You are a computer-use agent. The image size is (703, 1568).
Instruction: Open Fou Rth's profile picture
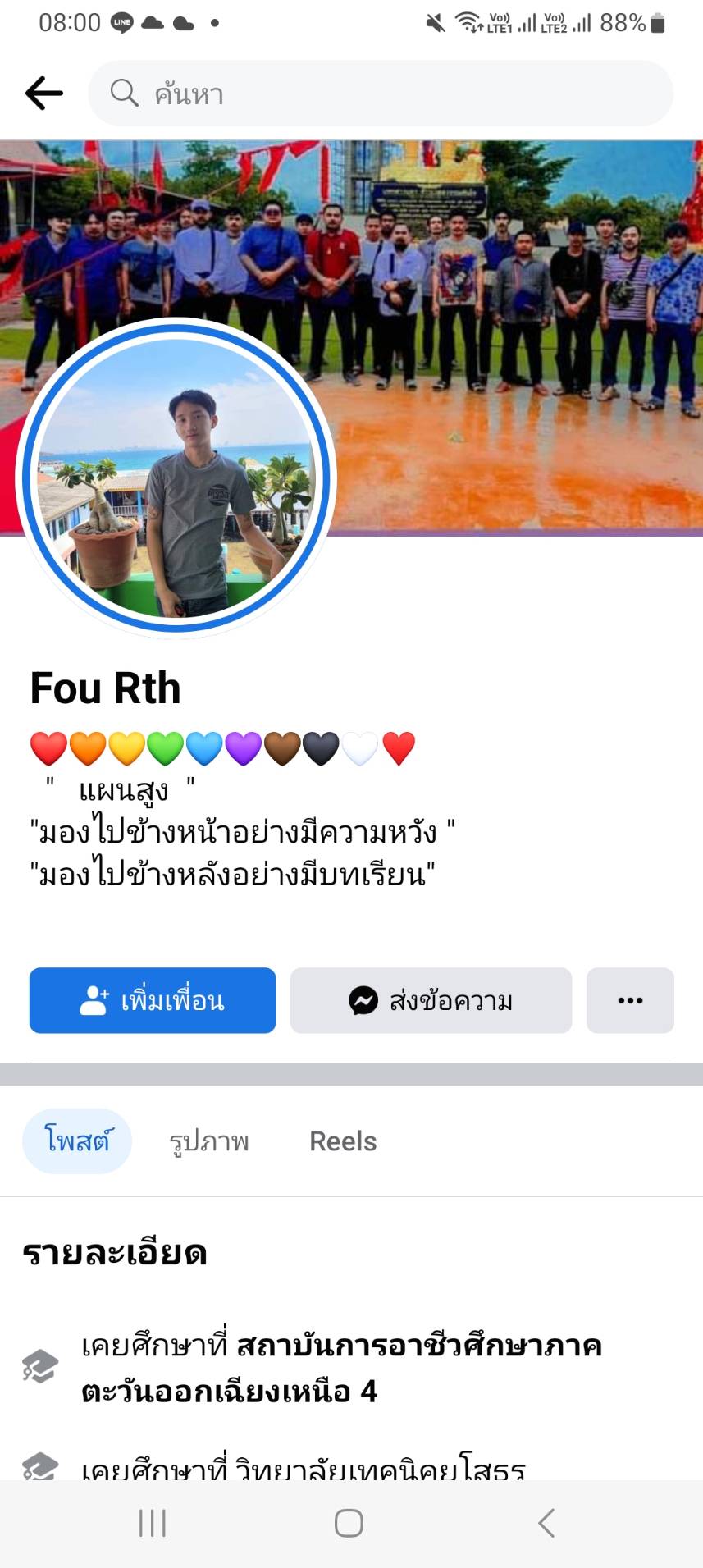[176, 478]
